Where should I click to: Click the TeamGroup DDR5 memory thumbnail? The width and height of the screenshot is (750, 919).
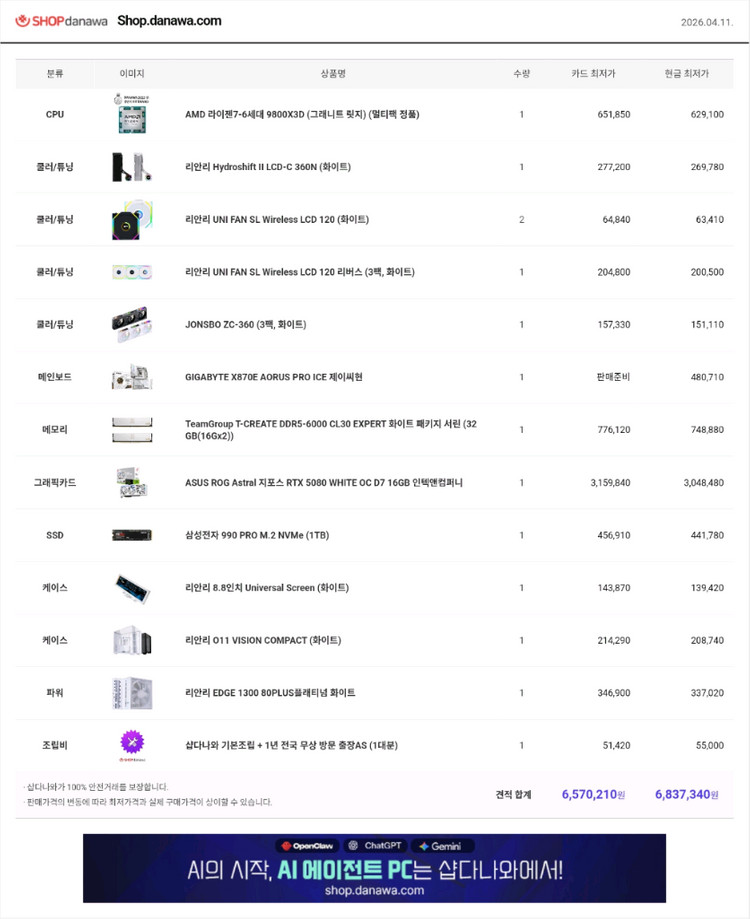pyautogui.click(x=131, y=429)
